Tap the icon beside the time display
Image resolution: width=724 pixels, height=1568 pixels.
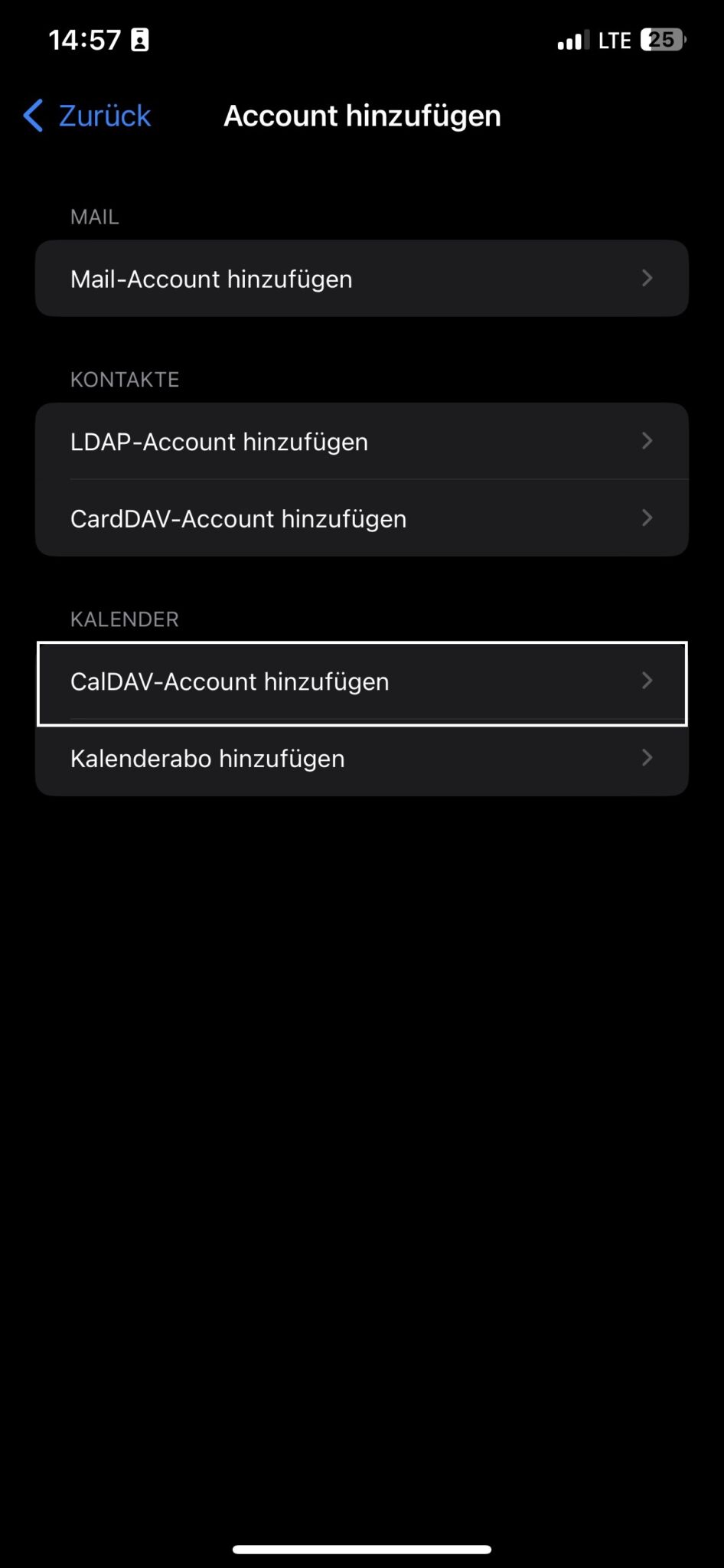click(139, 39)
